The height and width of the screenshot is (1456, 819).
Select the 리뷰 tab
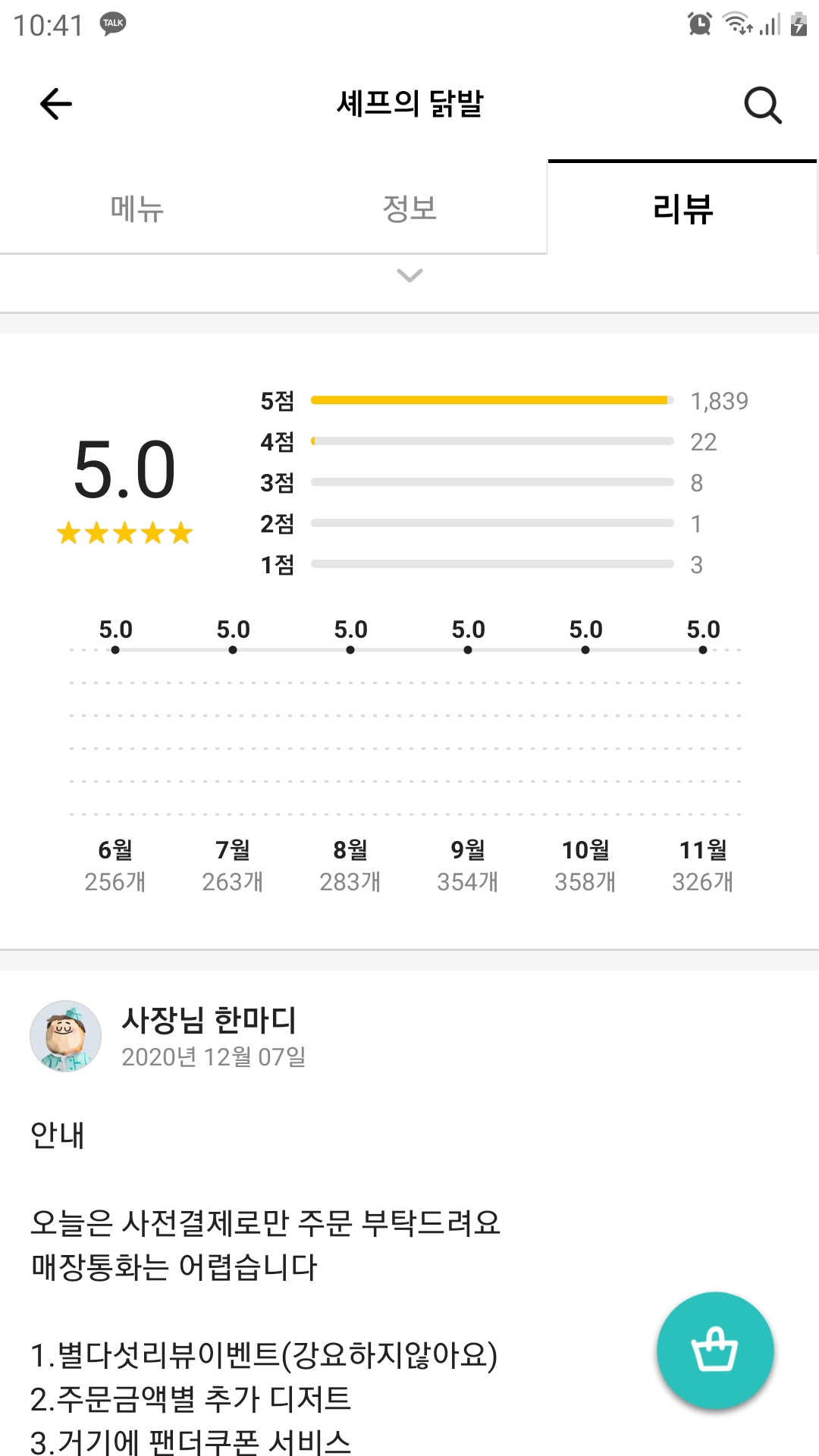pos(682,208)
